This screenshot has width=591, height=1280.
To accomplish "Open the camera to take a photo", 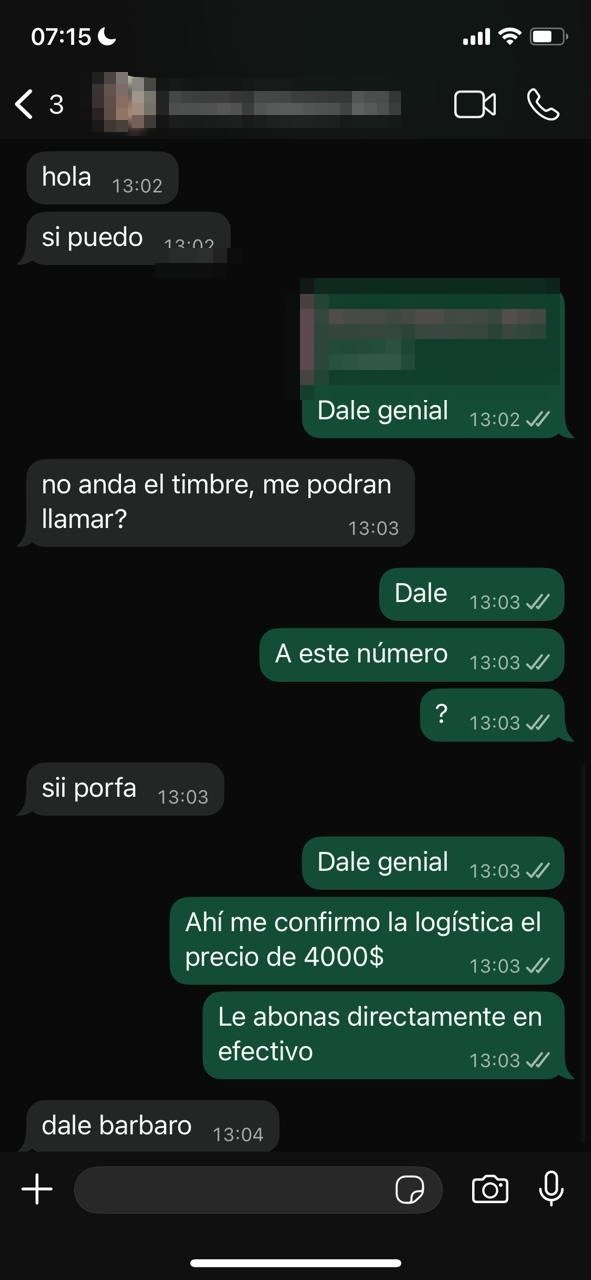I will (x=490, y=1189).
